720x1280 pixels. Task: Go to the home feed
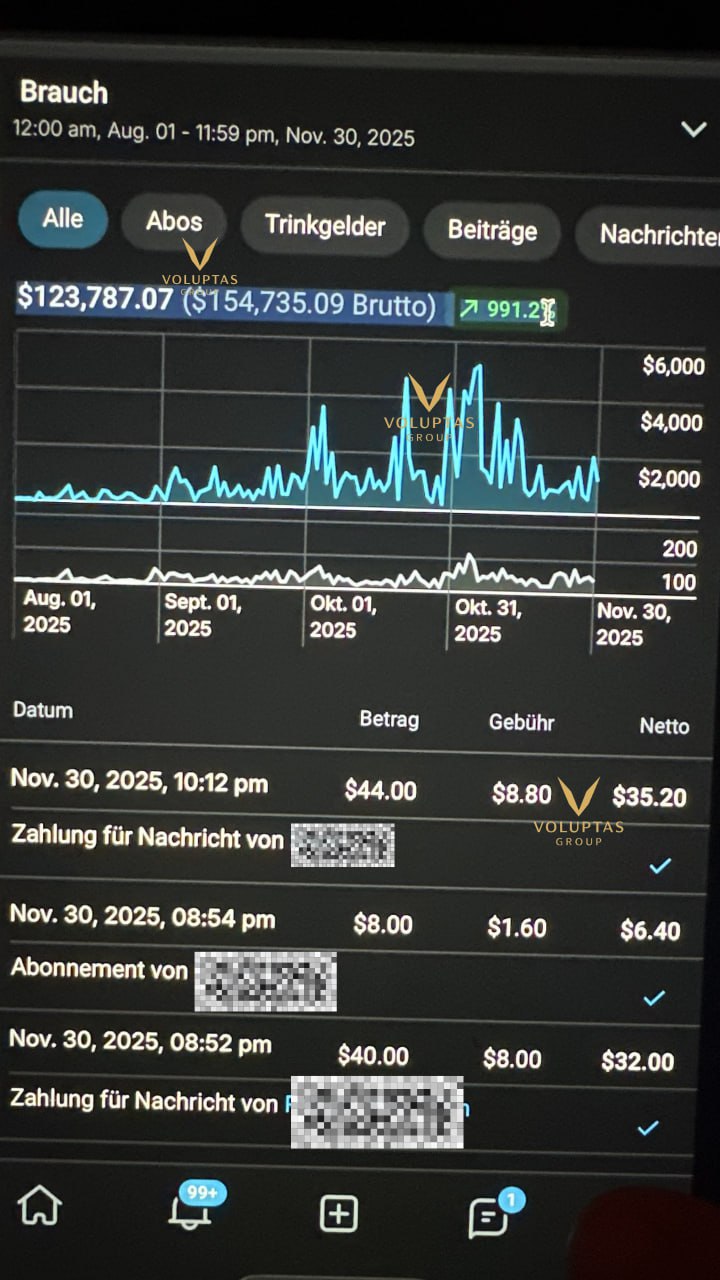click(40, 1206)
